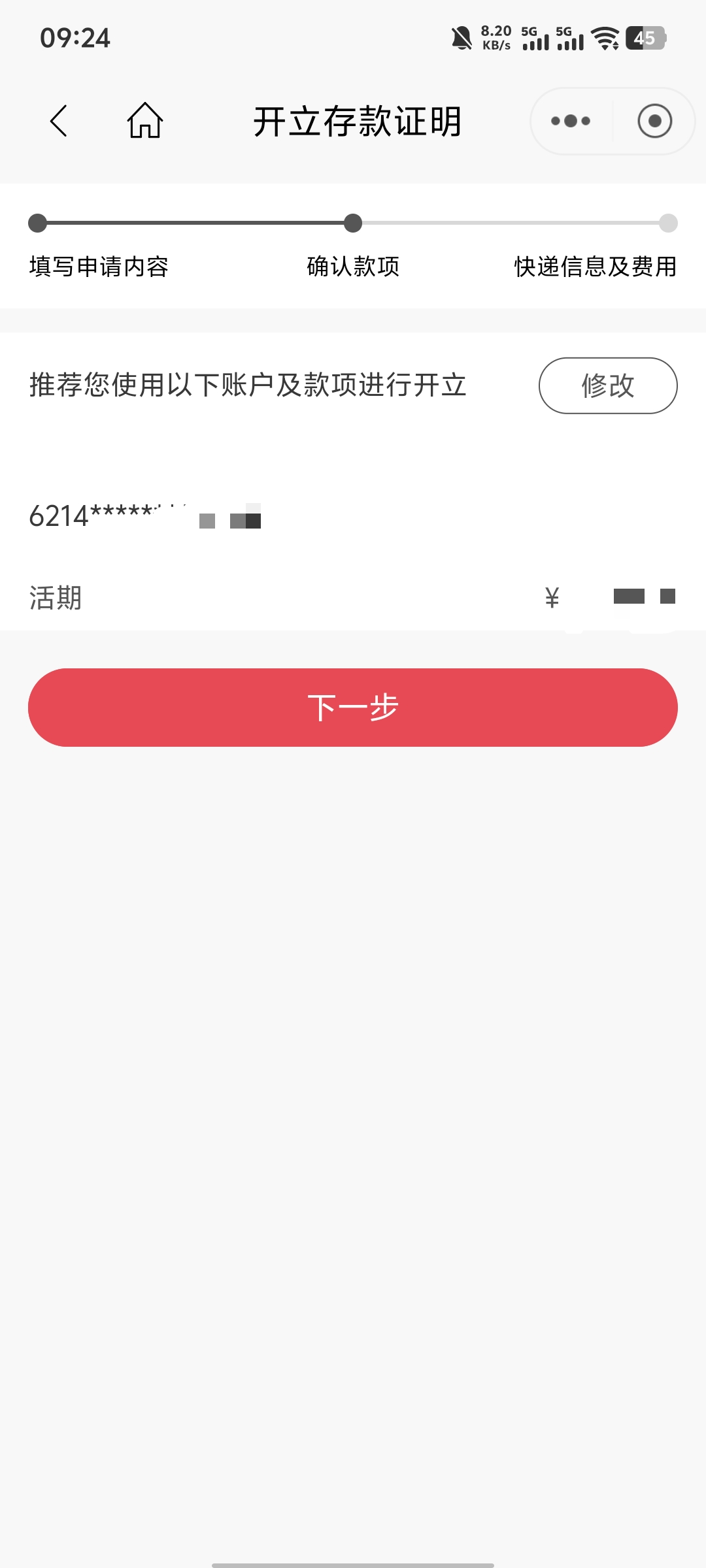This screenshot has height=1568, width=706.
Task: Tap 修改 to change the account
Action: coord(607,385)
